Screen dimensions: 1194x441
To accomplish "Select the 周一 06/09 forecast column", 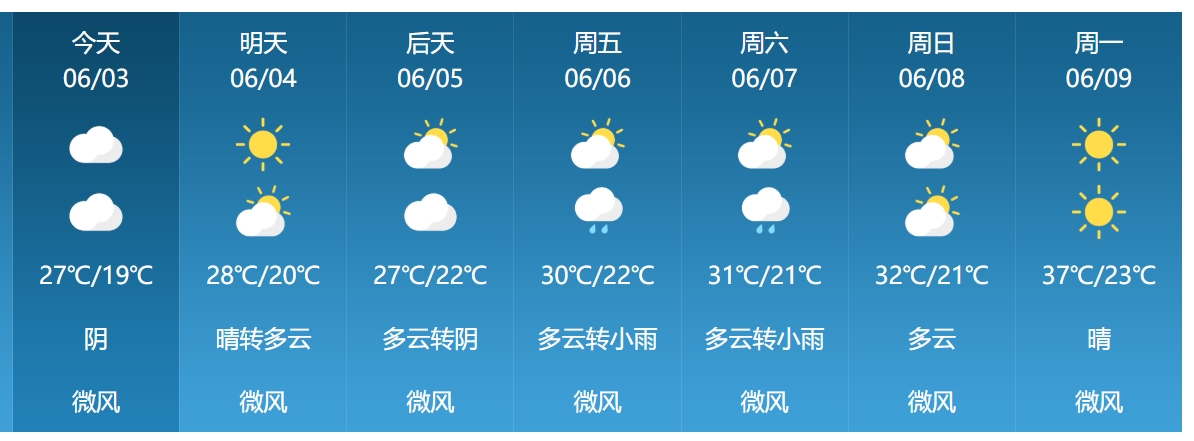I will click(1098, 222).
